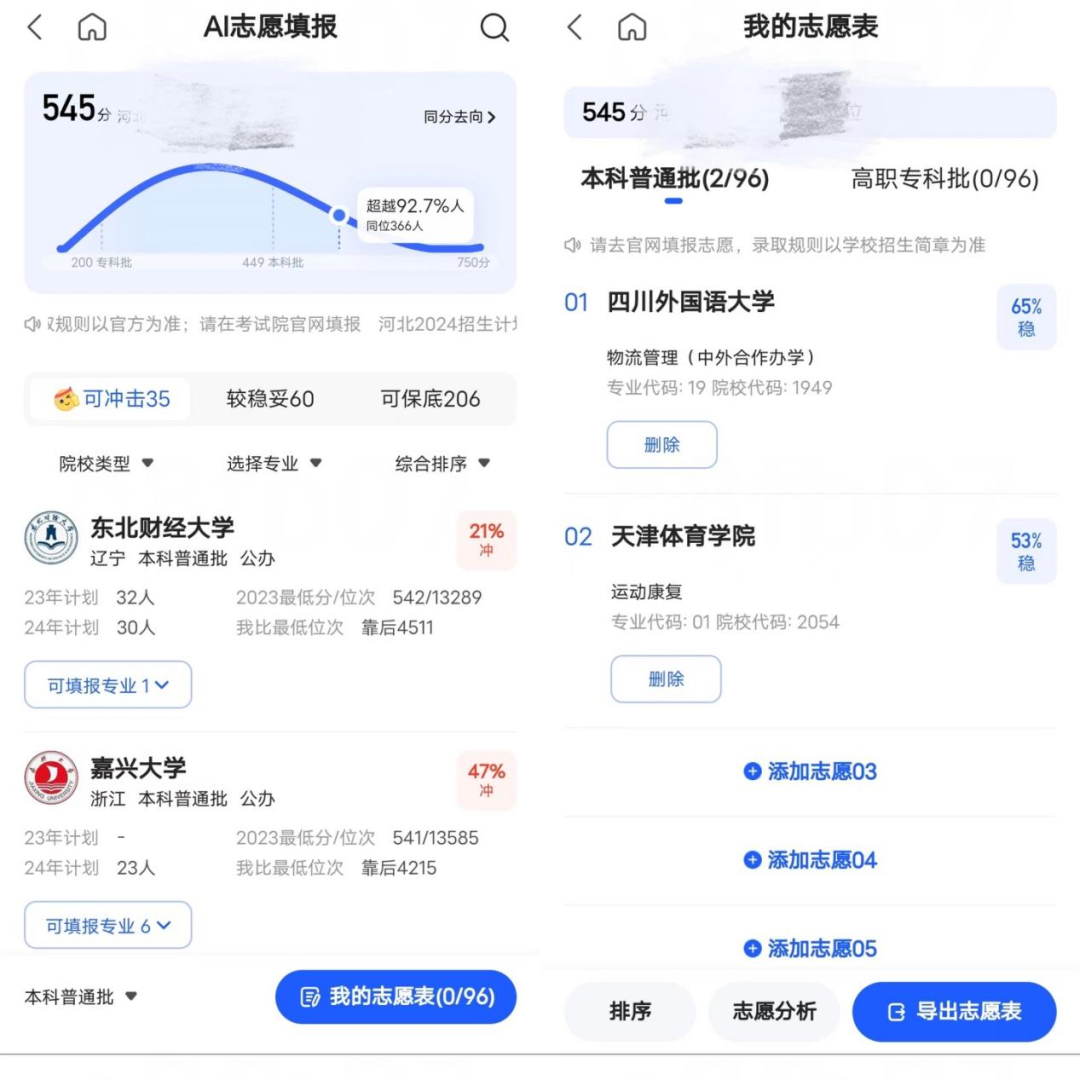Viewport: 1080px width, 1080px height.
Task: Delete 四川外国语大学 from the list
Action: (x=662, y=445)
